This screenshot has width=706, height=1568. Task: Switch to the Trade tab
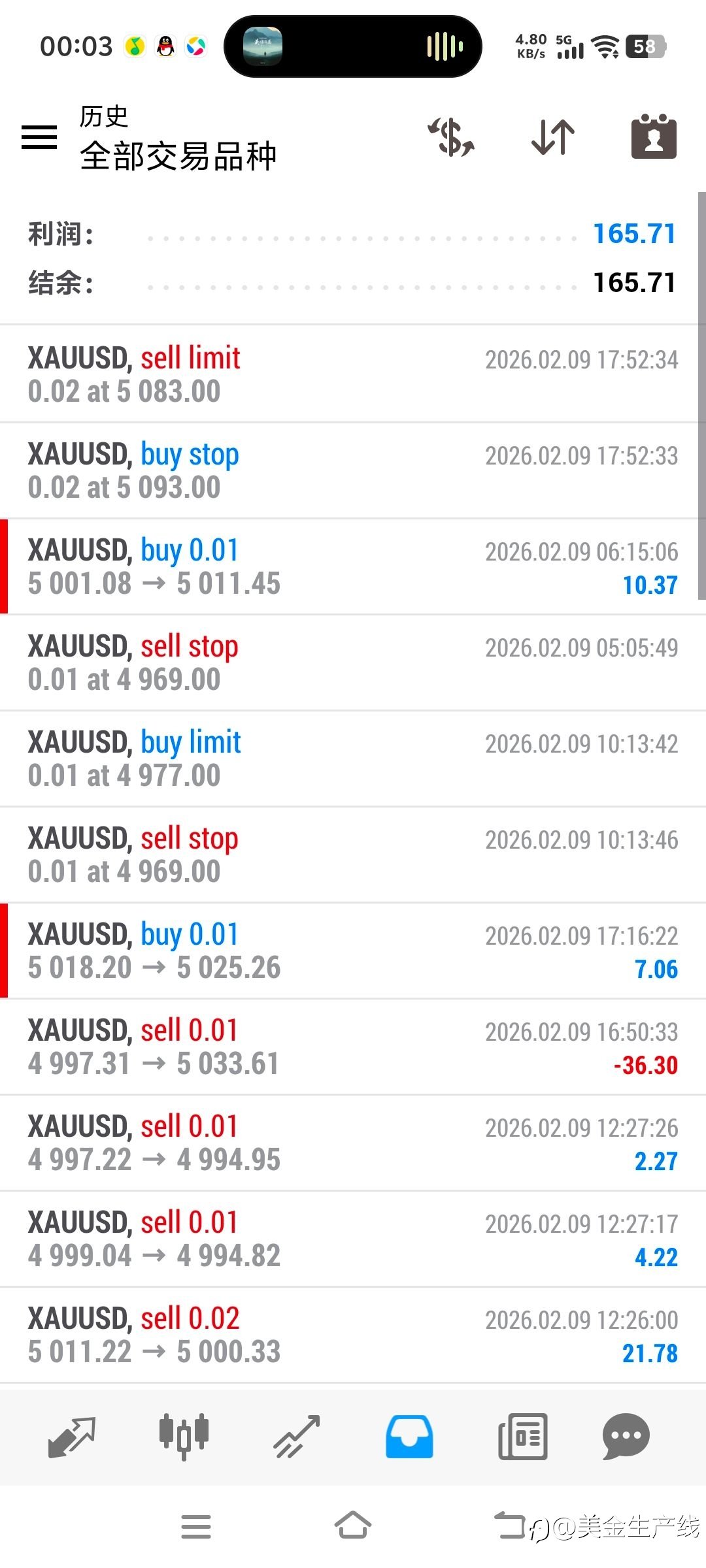(297, 1437)
